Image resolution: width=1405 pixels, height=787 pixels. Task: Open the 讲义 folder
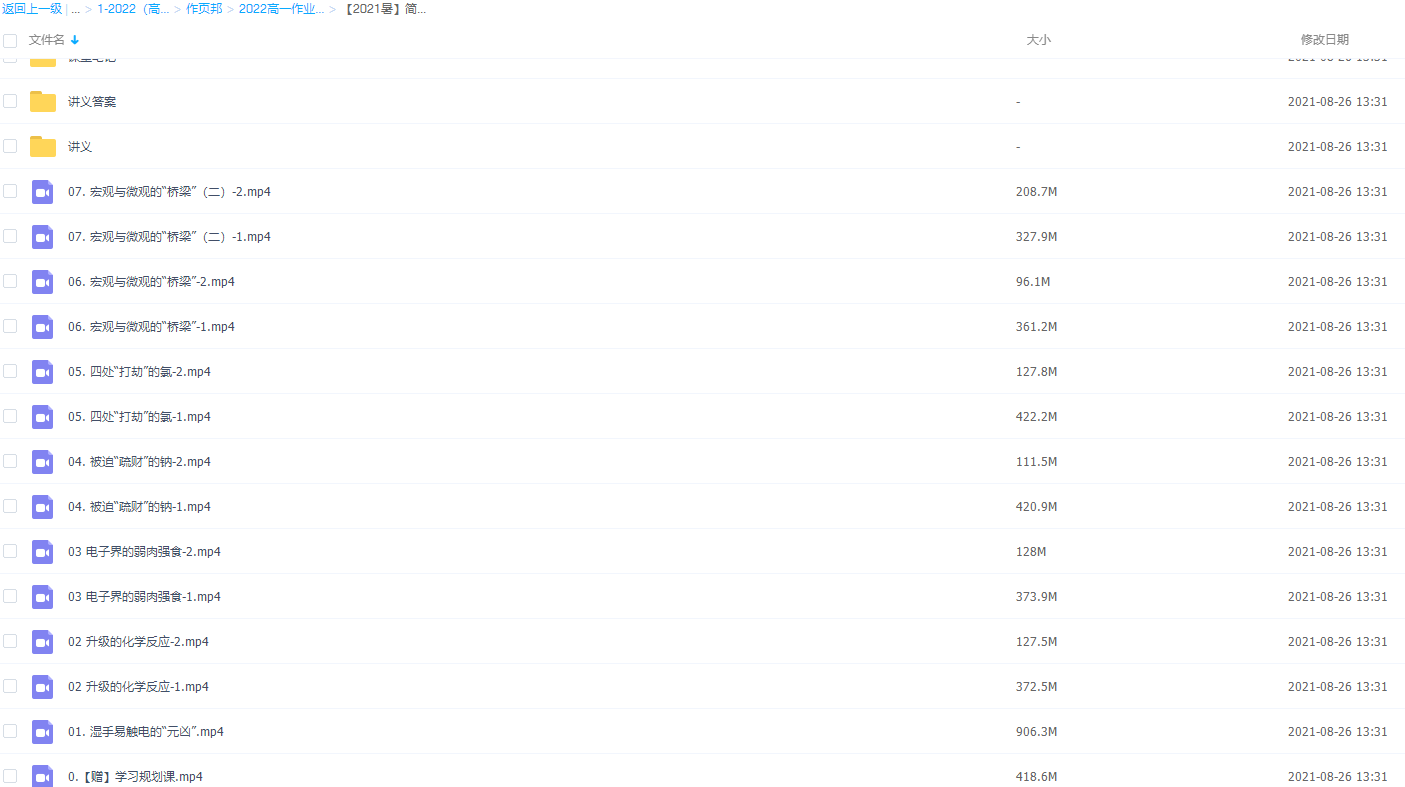[x=80, y=147]
